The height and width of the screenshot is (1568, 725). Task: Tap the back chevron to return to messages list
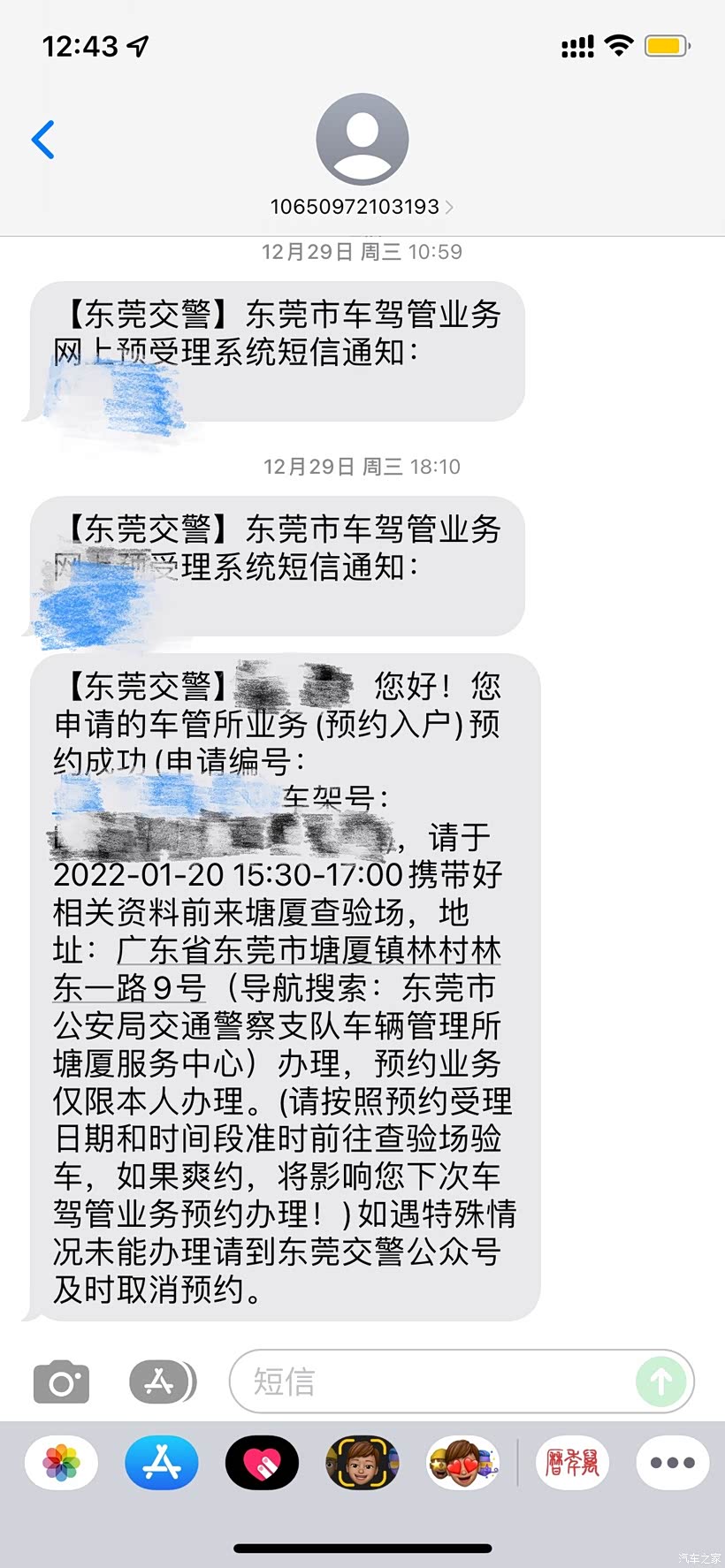click(x=43, y=139)
